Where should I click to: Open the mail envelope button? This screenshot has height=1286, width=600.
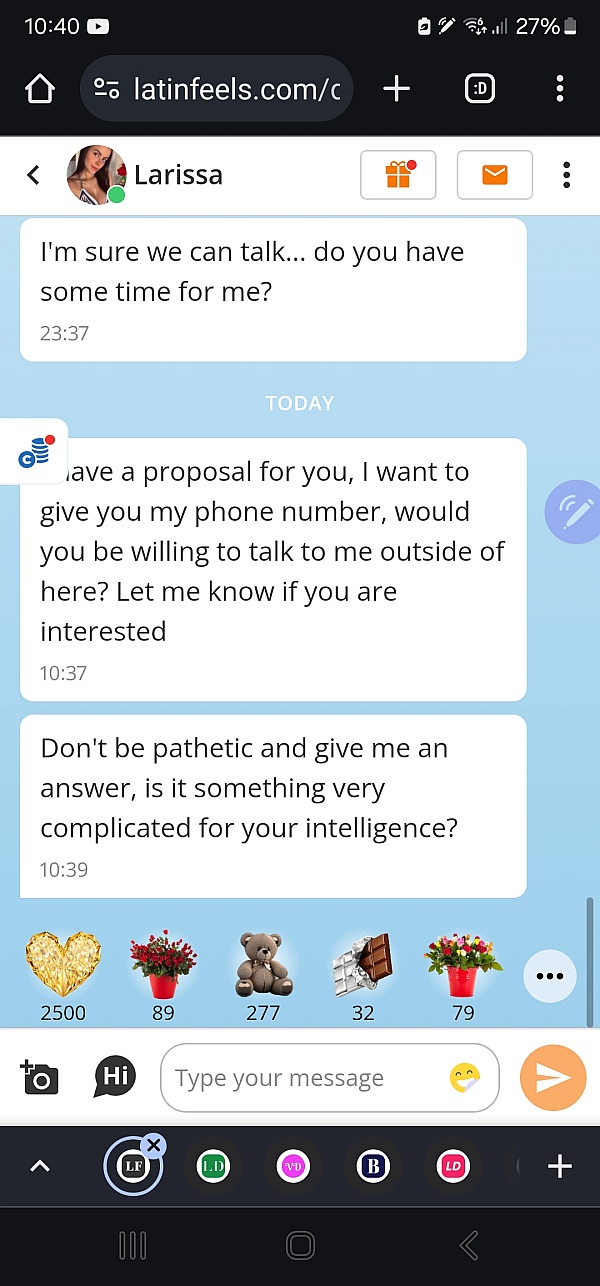(494, 175)
